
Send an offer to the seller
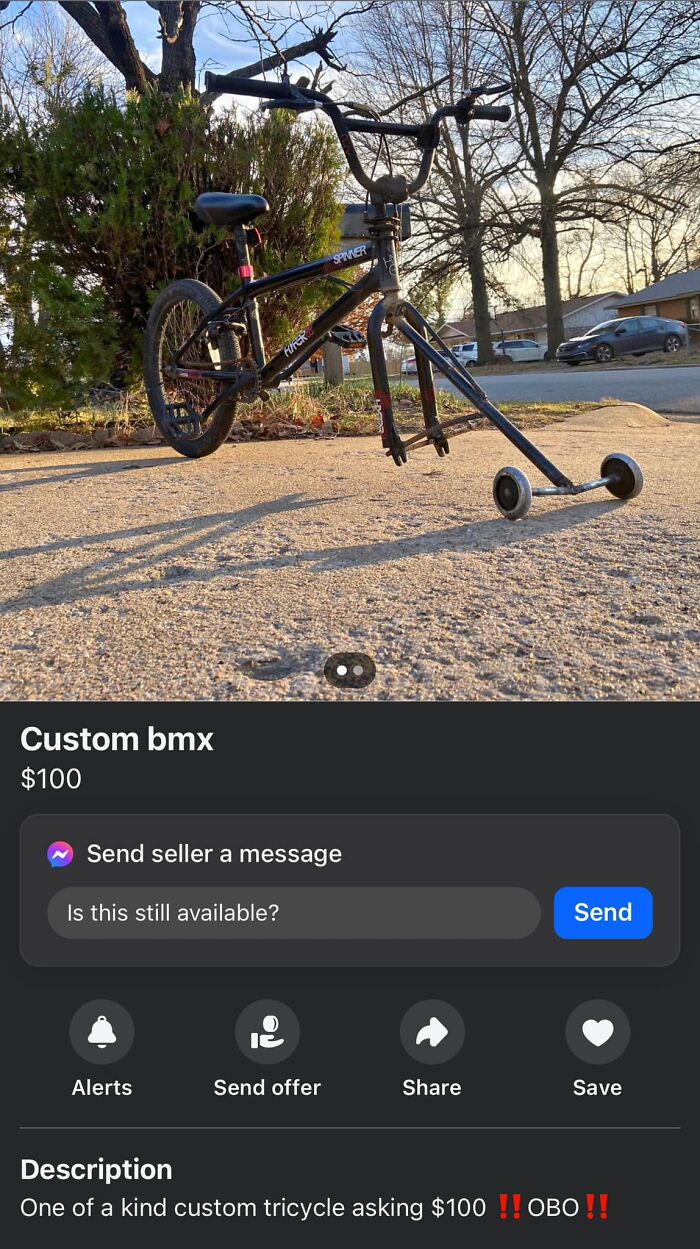pos(267,1032)
